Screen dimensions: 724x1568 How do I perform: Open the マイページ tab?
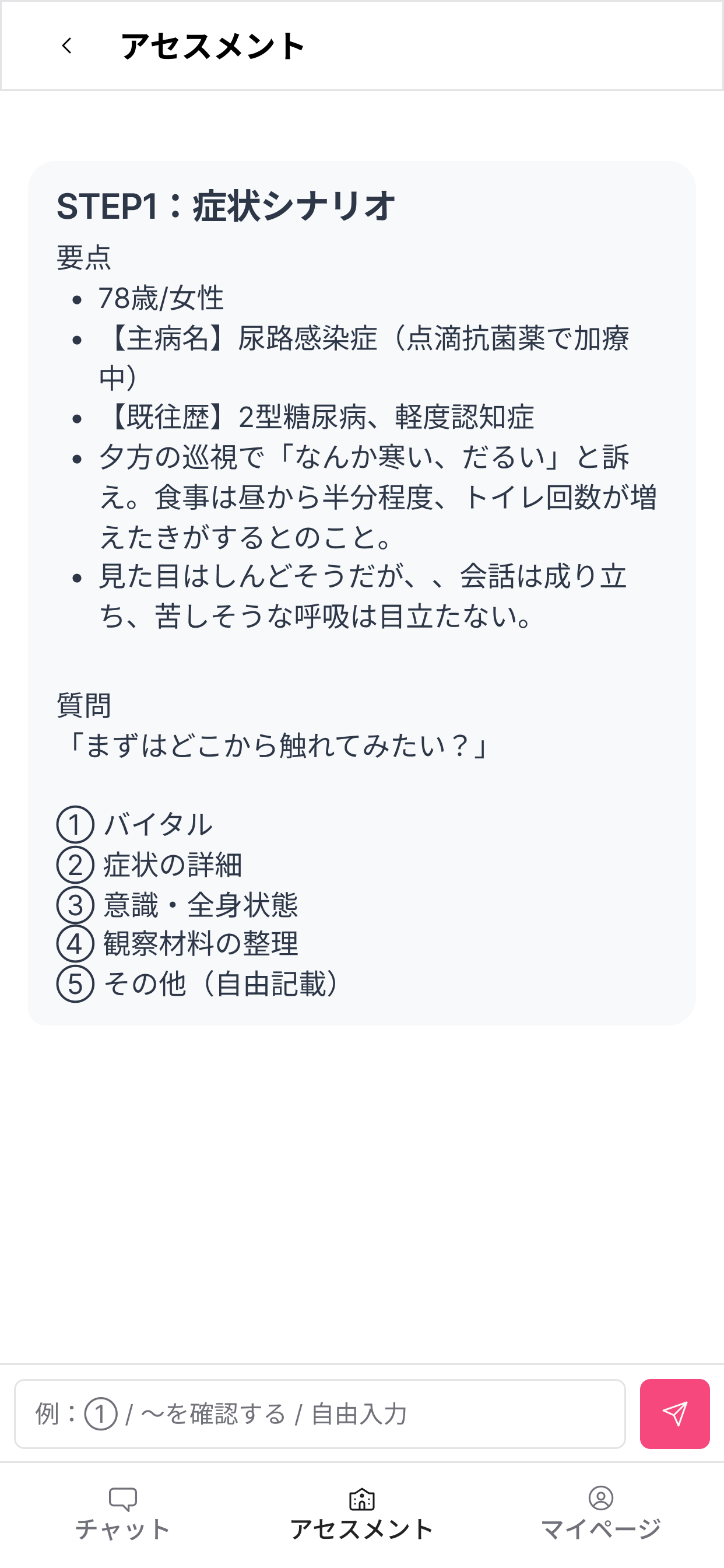600,1514
